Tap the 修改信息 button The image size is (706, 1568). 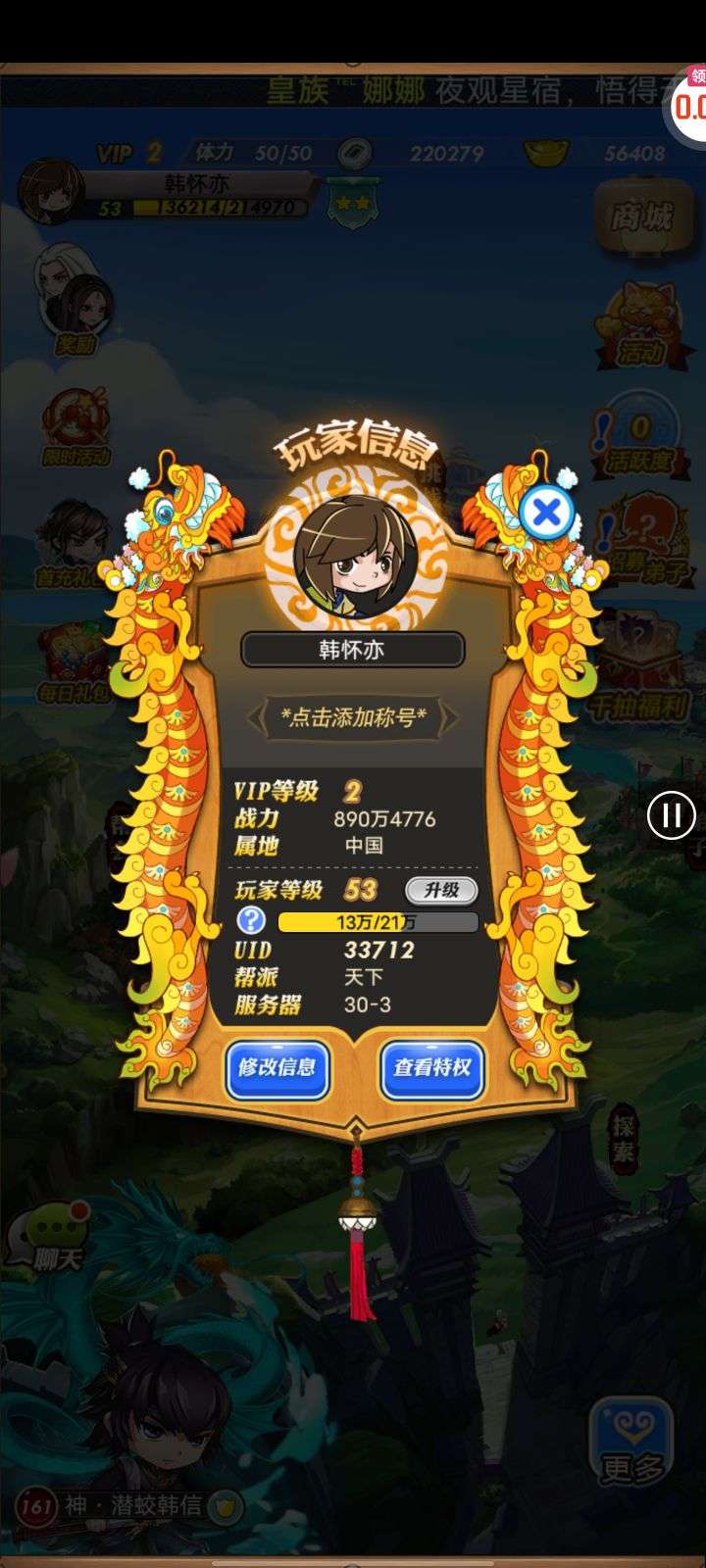[x=277, y=1068]
